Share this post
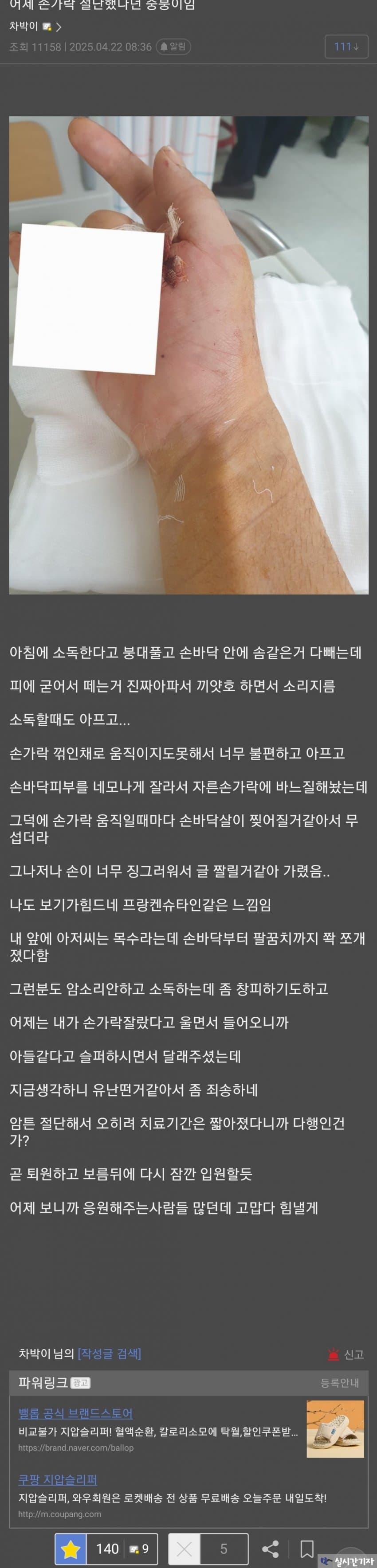 [271, 1549]
